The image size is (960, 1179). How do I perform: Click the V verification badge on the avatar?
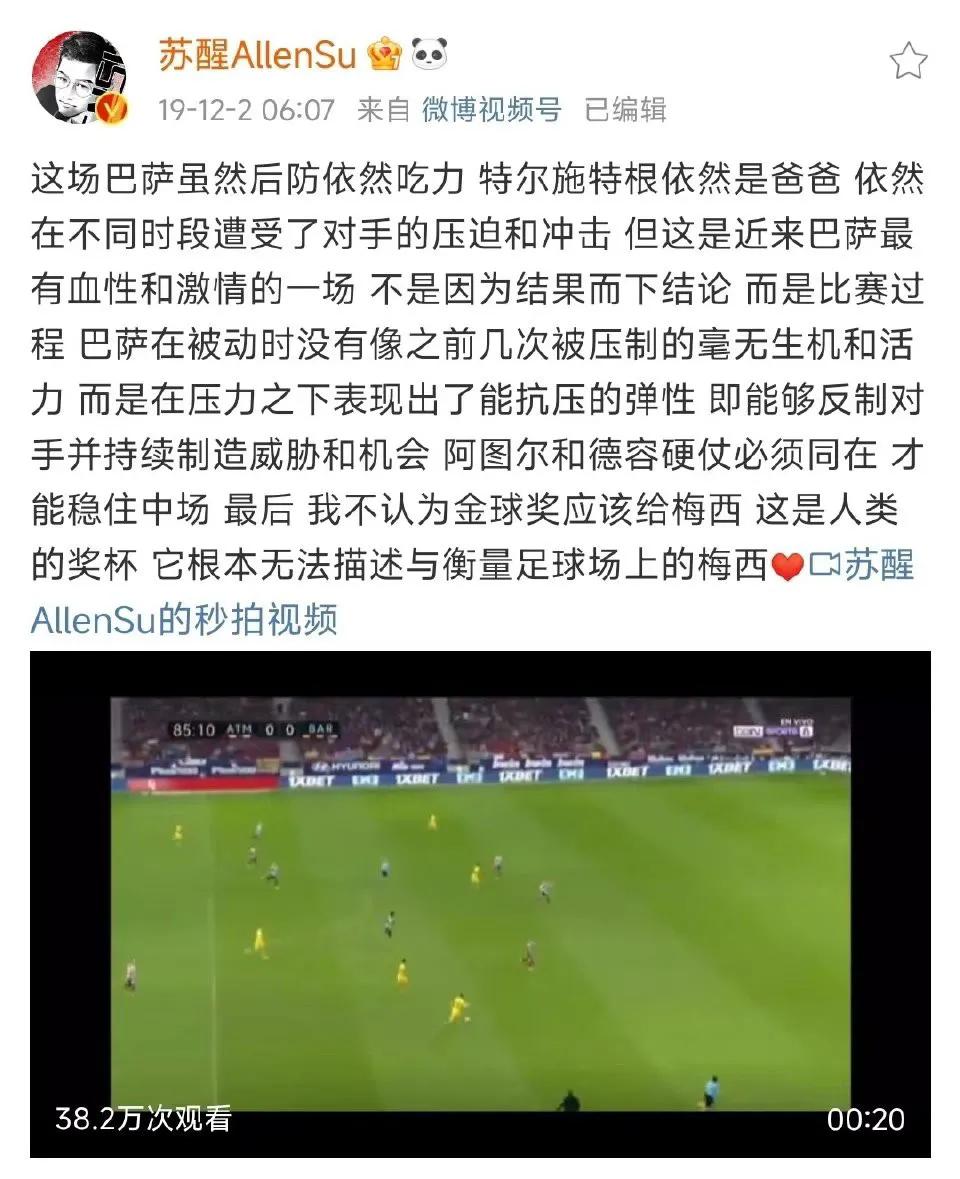click(x=112, y=107)
